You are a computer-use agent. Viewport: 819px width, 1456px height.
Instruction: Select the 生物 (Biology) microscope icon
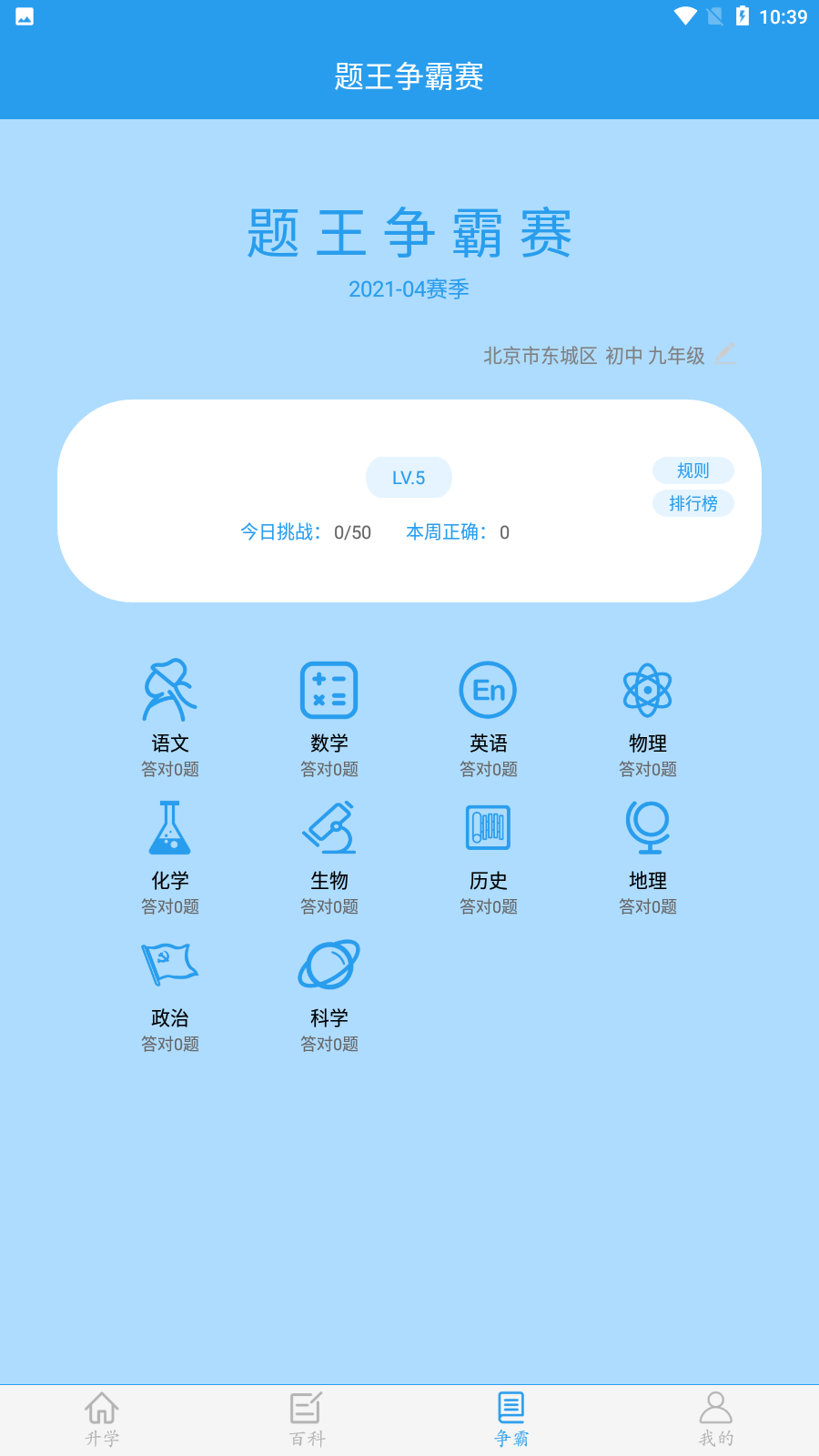pyautogui.click(x=329, y=828)
